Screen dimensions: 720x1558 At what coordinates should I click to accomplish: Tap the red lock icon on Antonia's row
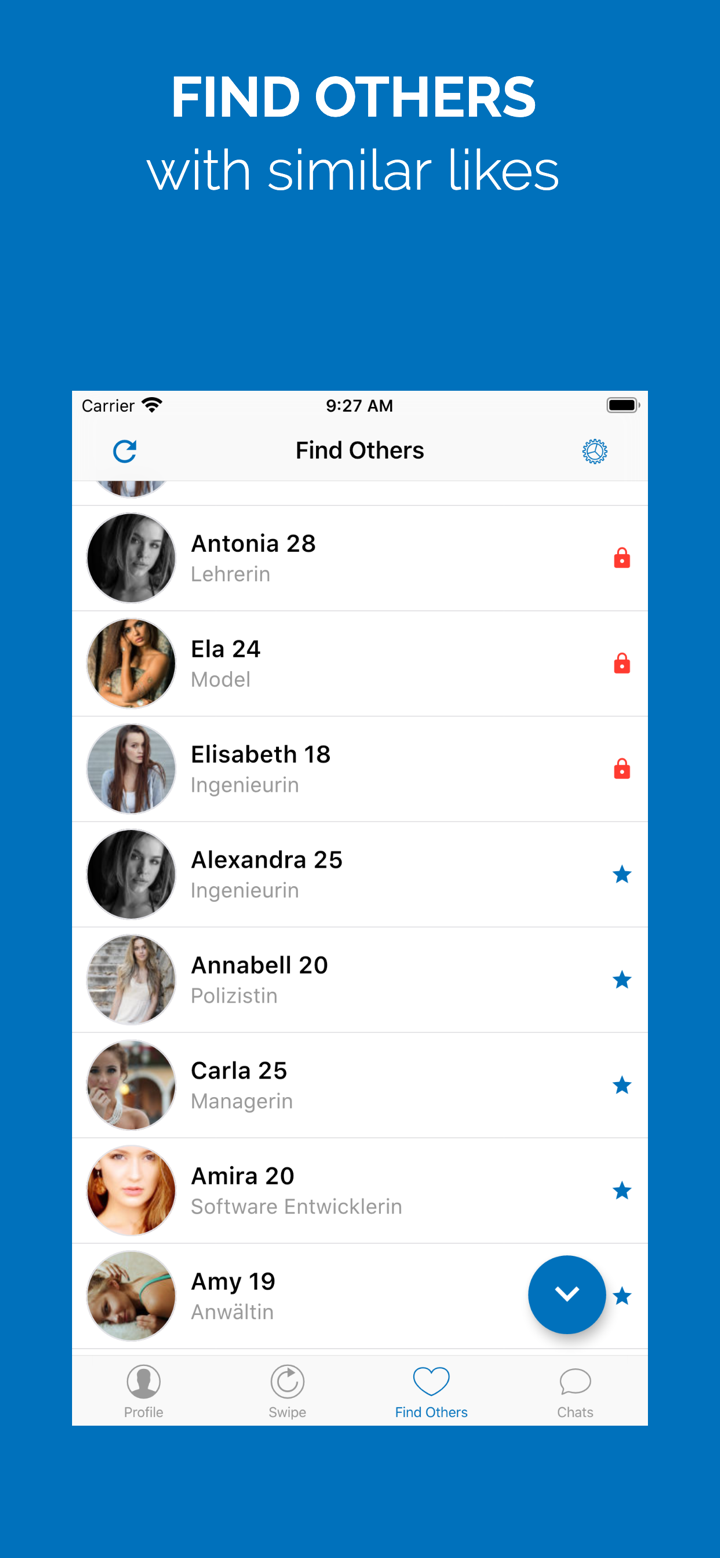622,557
